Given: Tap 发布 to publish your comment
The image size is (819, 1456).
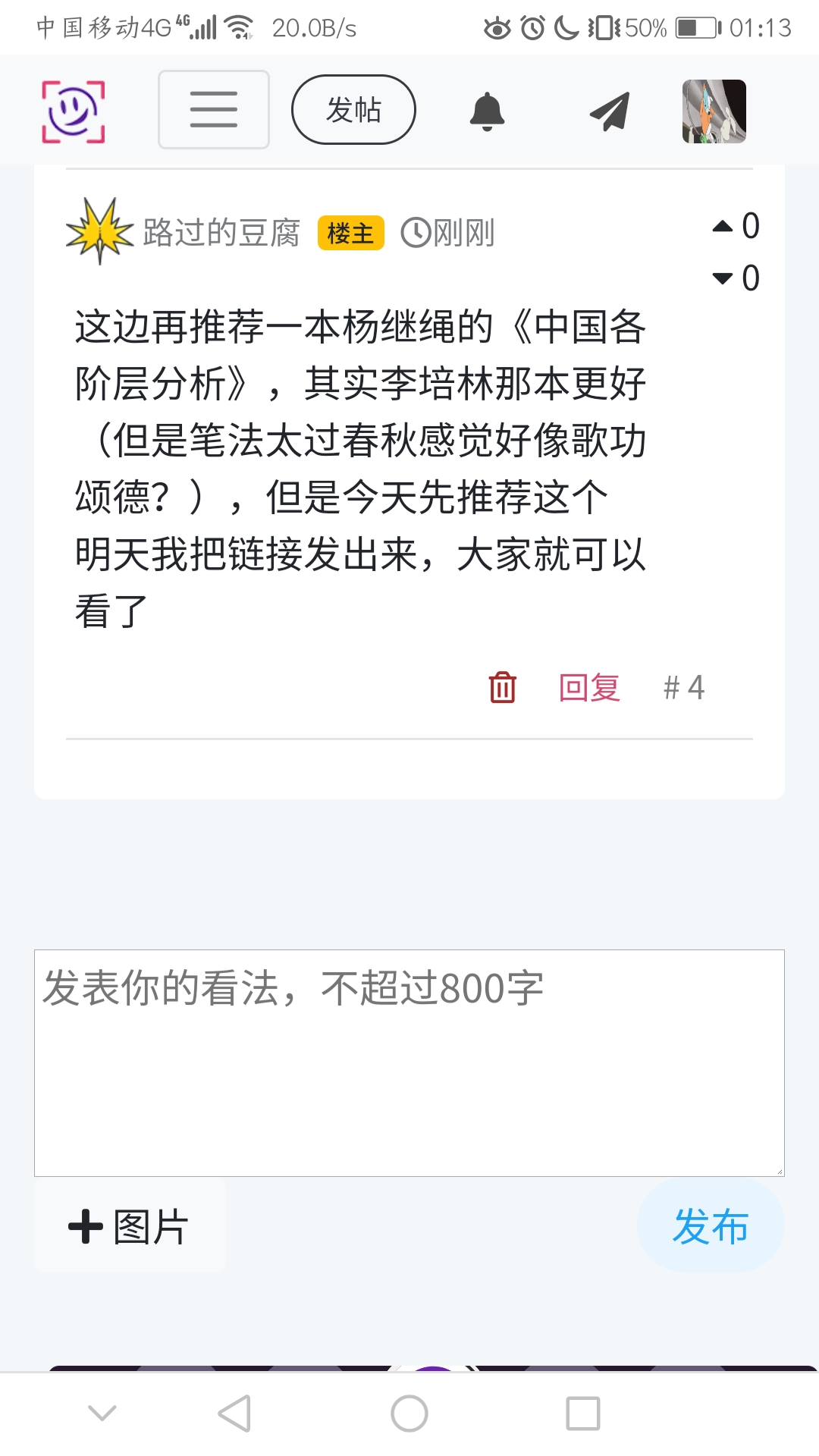Looking at the screenshot, I should coord(710,1226).
